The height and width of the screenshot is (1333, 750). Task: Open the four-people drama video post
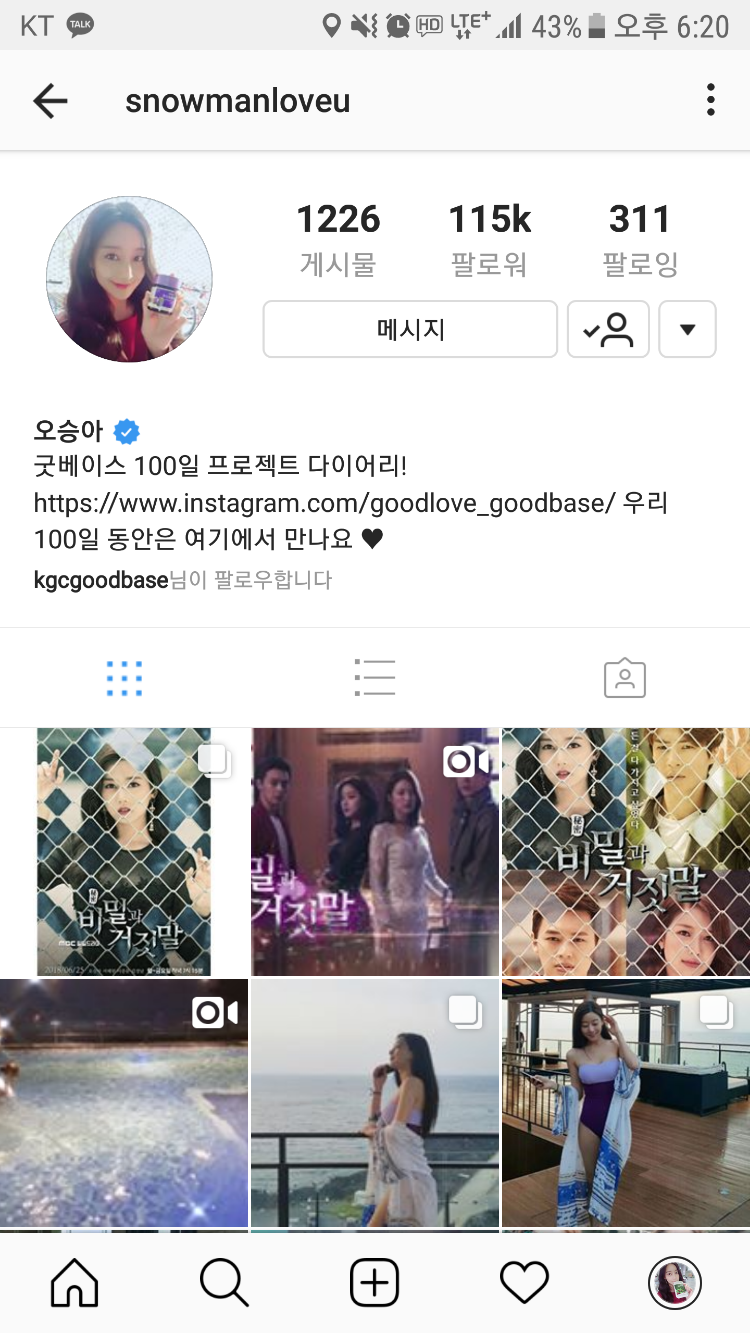[375, 852]
